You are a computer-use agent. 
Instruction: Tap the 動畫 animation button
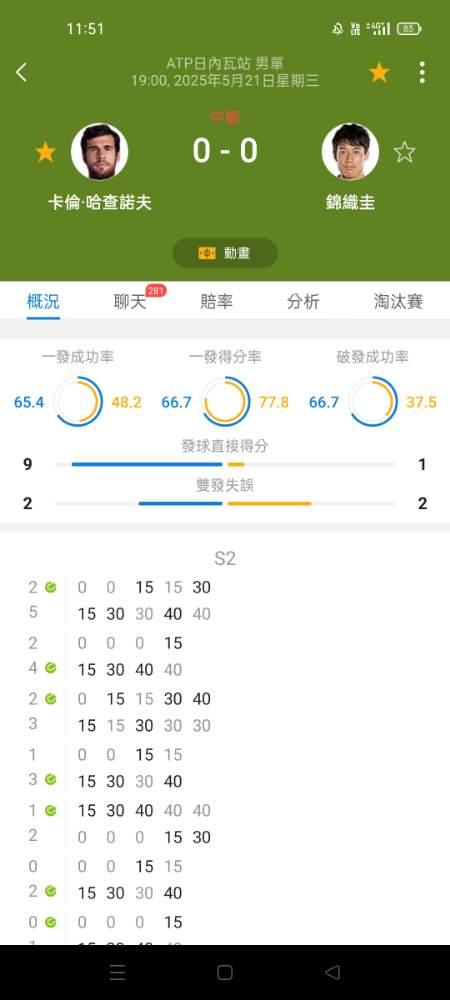point(225,253)
